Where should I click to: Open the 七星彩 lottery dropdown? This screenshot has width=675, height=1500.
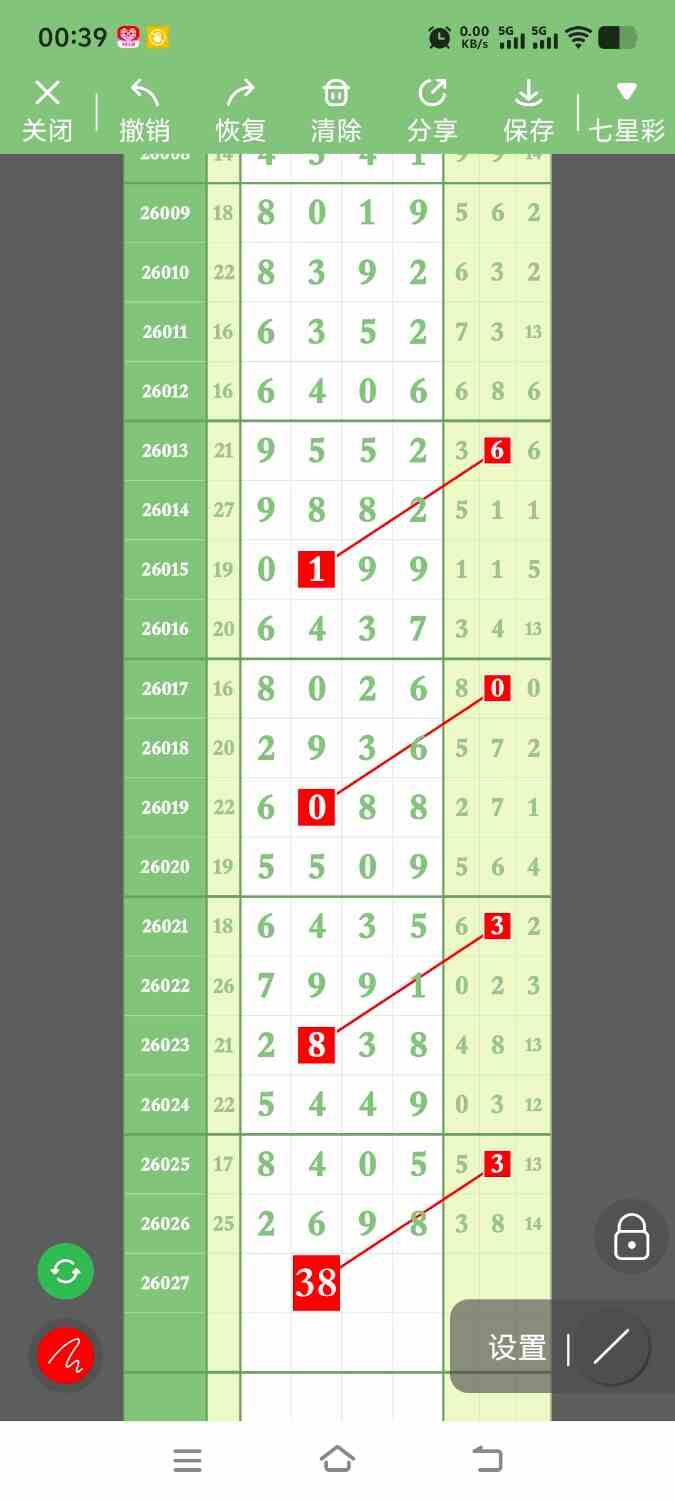pyautogui.click(x=626, y=111)
